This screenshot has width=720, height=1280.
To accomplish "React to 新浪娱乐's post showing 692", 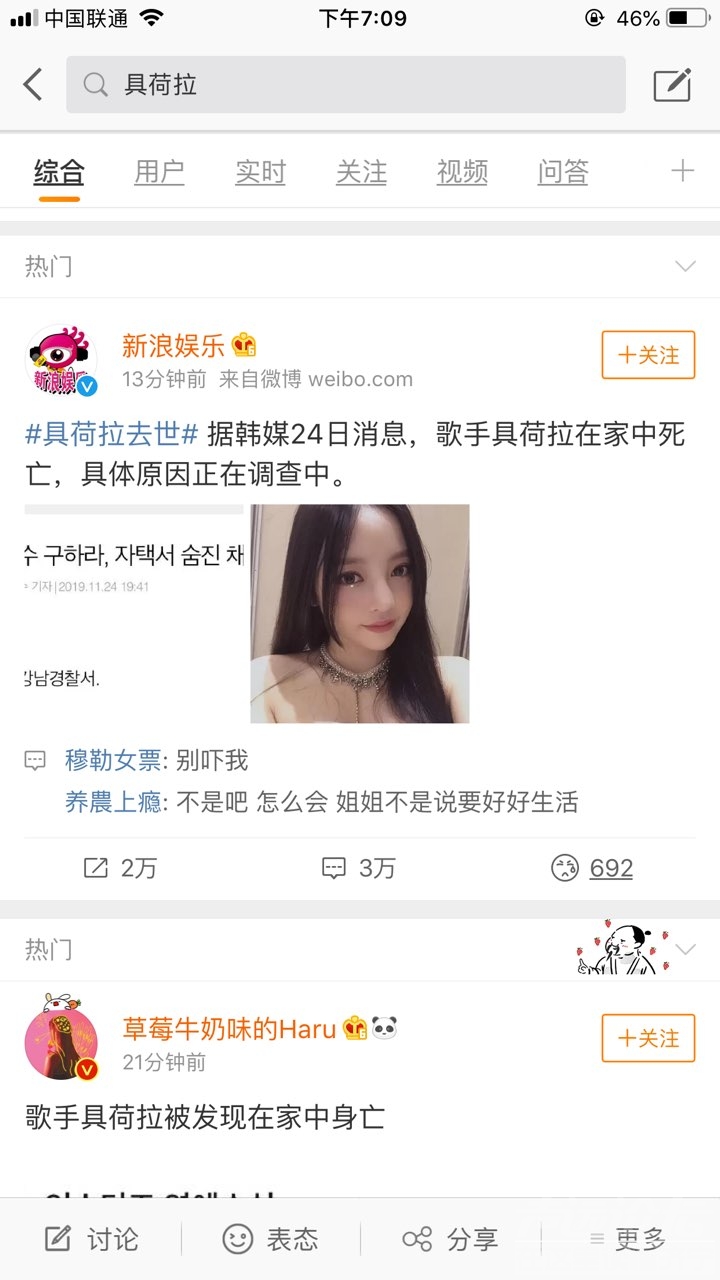I will [592, 868].
